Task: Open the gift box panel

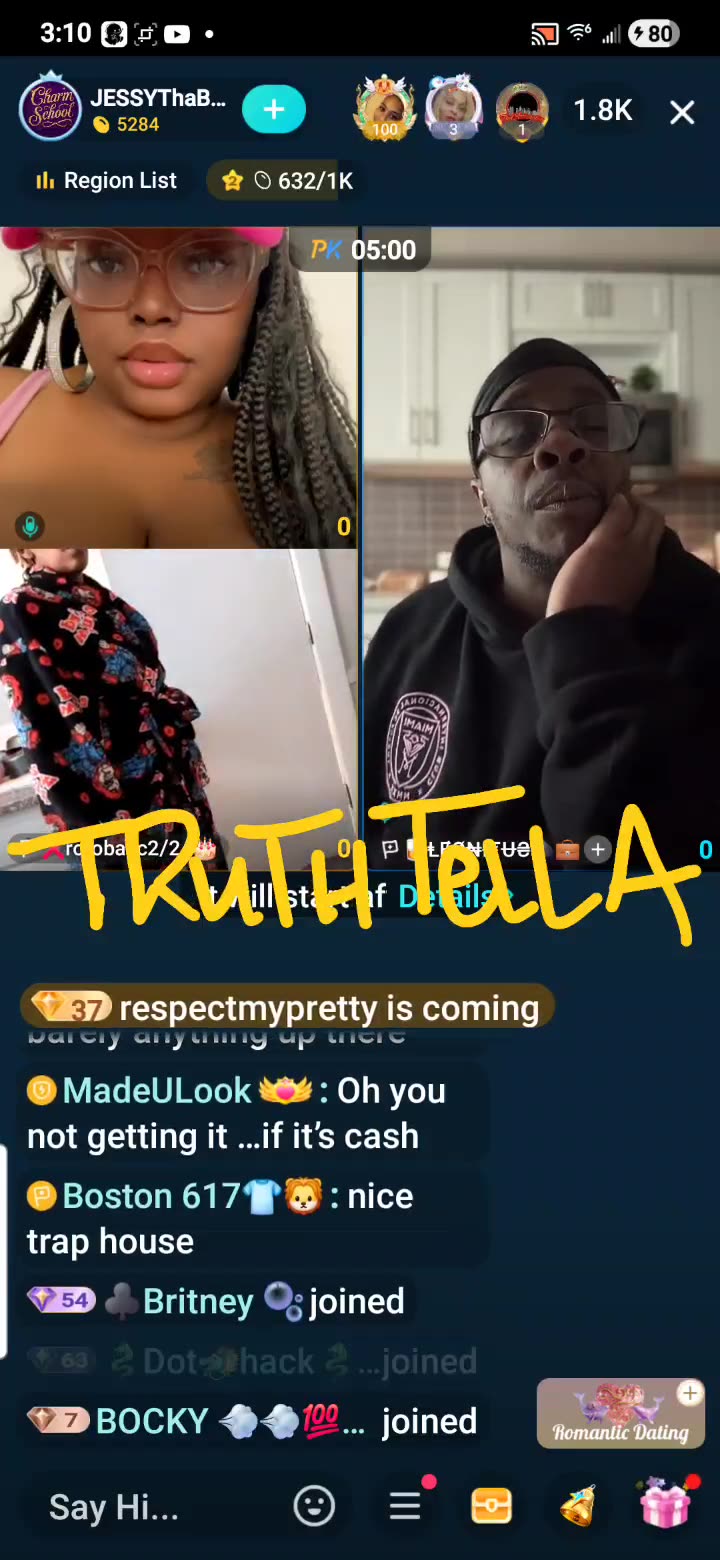Action: (x=666, y=1504)
